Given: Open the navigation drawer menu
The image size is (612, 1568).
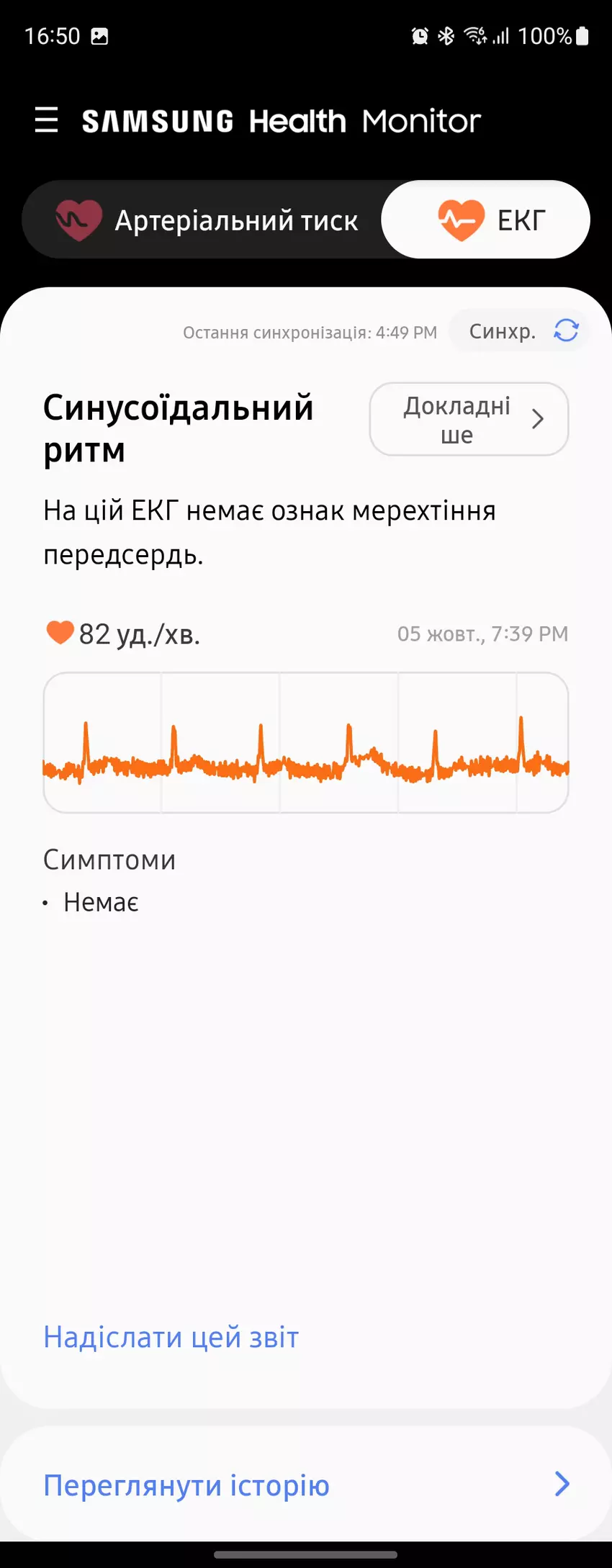Looking at the screenshot, I should pos(46,120).
